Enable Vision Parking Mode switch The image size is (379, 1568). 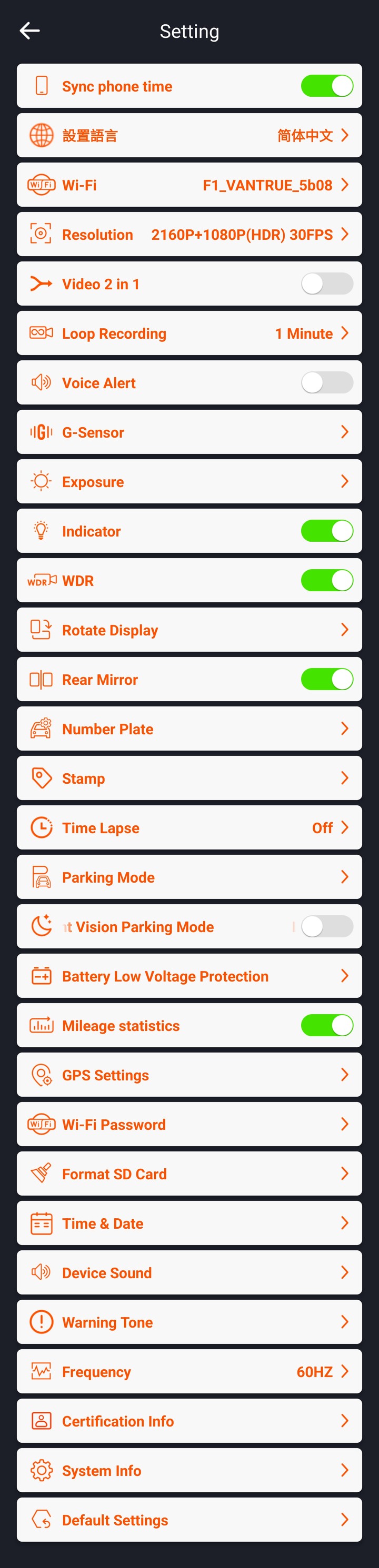pyautogui.click(x=326, y=926)
